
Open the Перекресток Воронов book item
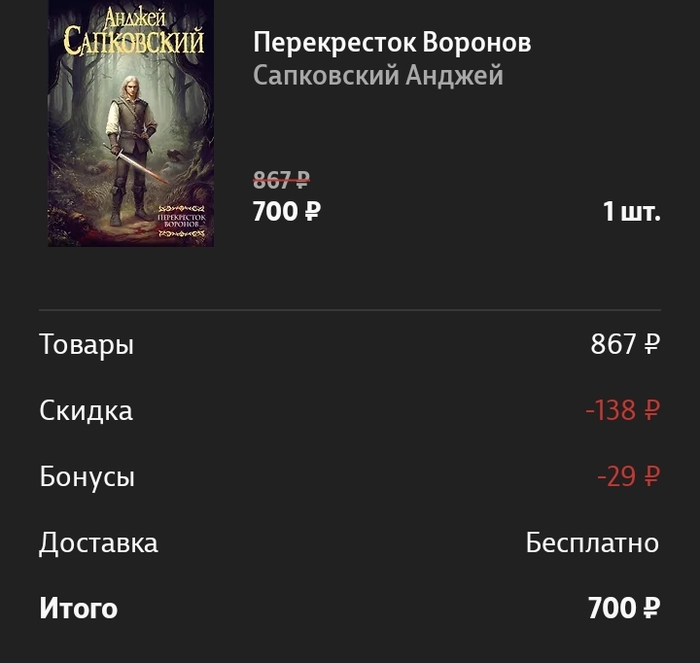[x=391, y=43]
